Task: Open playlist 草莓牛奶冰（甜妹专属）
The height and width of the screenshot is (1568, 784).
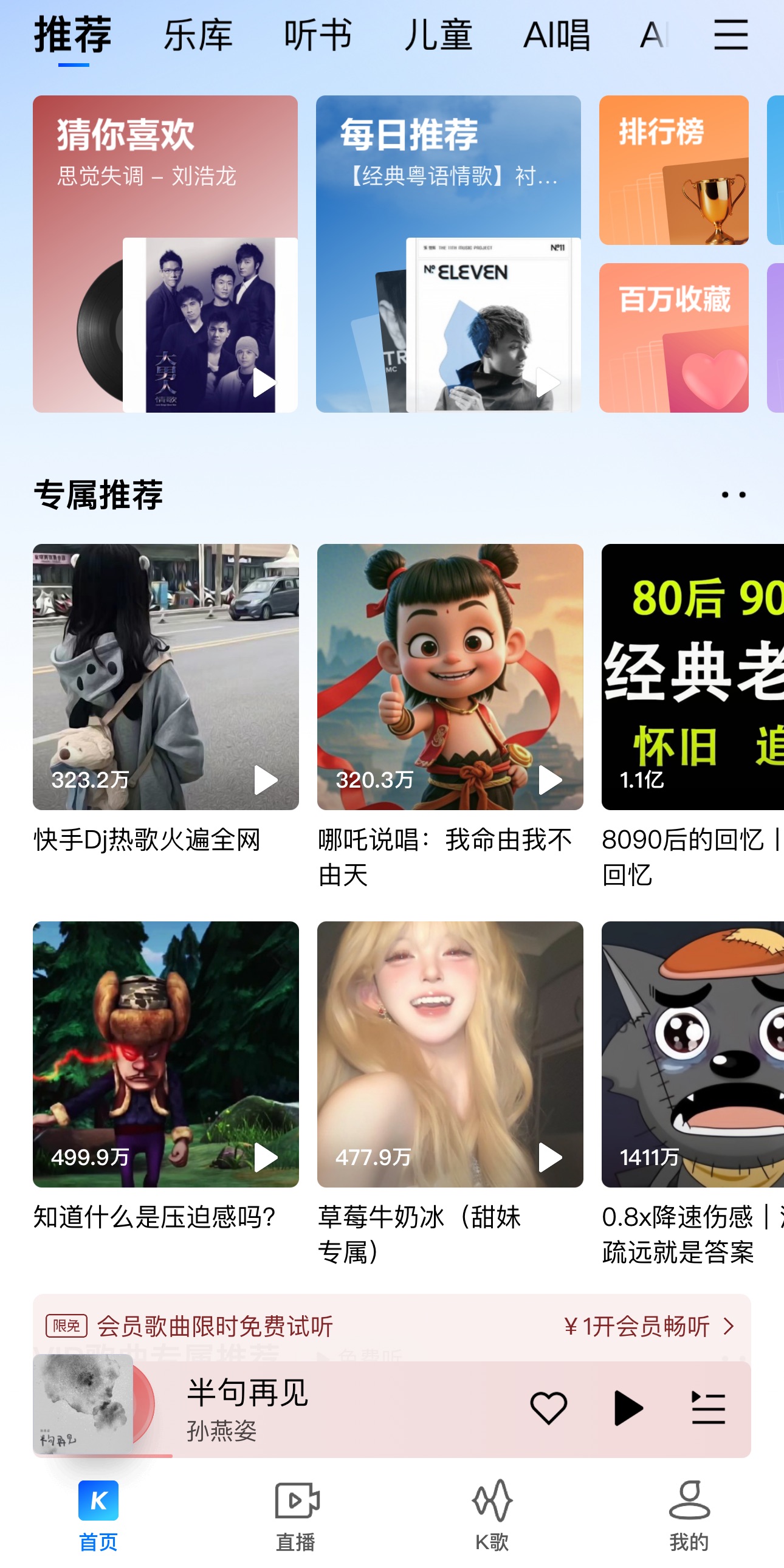Action: click(x=450, y=1053)
